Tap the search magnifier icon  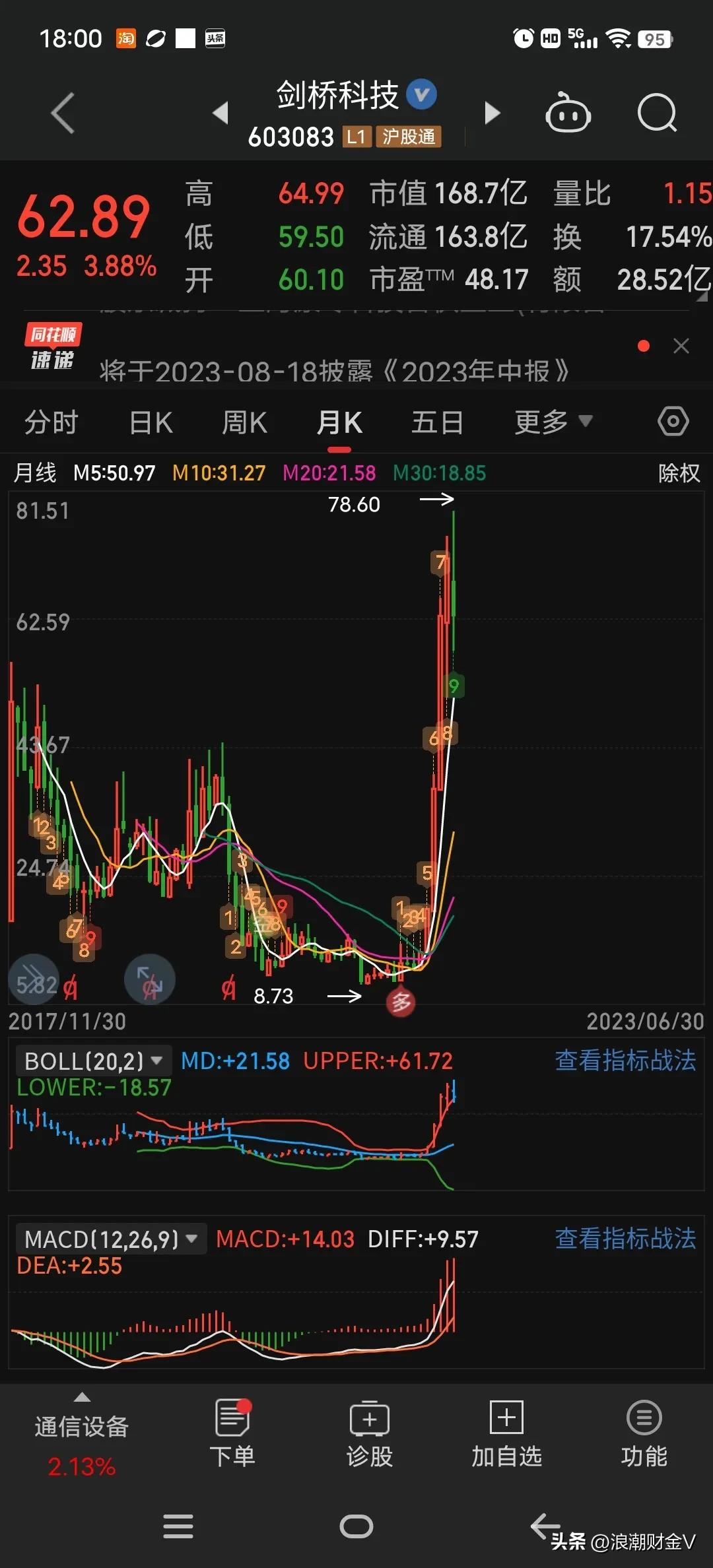657,114
